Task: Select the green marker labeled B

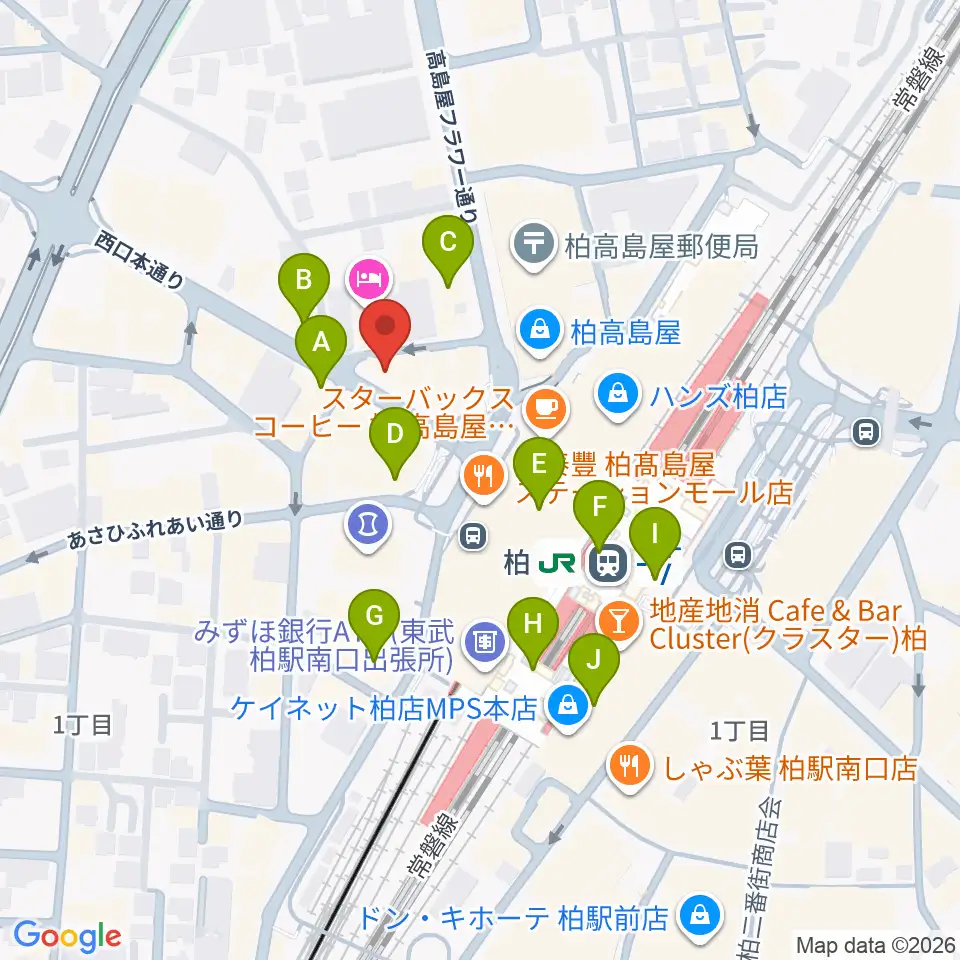Action: click(x=304, y=287)
